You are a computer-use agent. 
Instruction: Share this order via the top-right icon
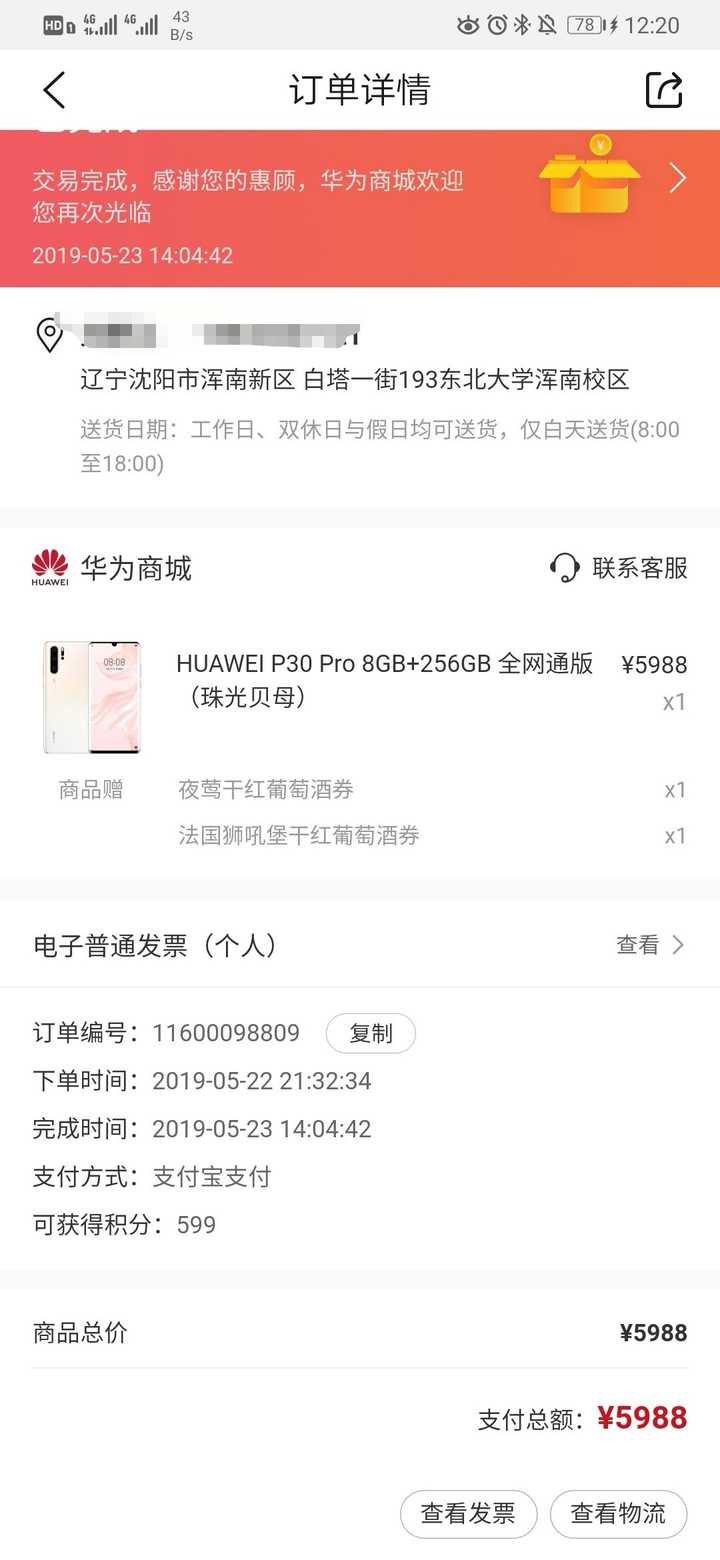(663, 90)
